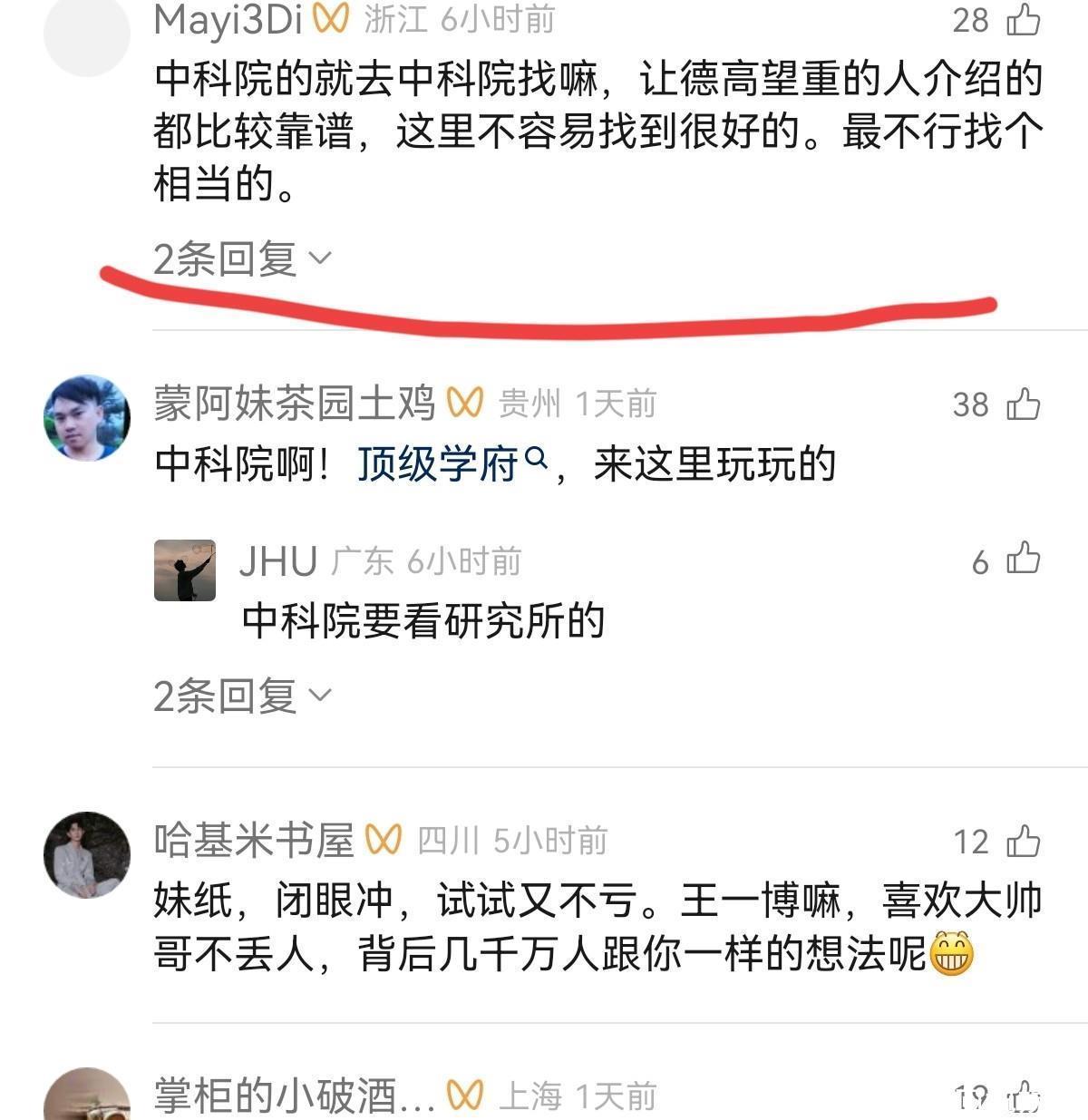Viewport: 1088px width, 1120px height.
Task: Like 哈基米书屋's comment
Action: (1024, 842)
